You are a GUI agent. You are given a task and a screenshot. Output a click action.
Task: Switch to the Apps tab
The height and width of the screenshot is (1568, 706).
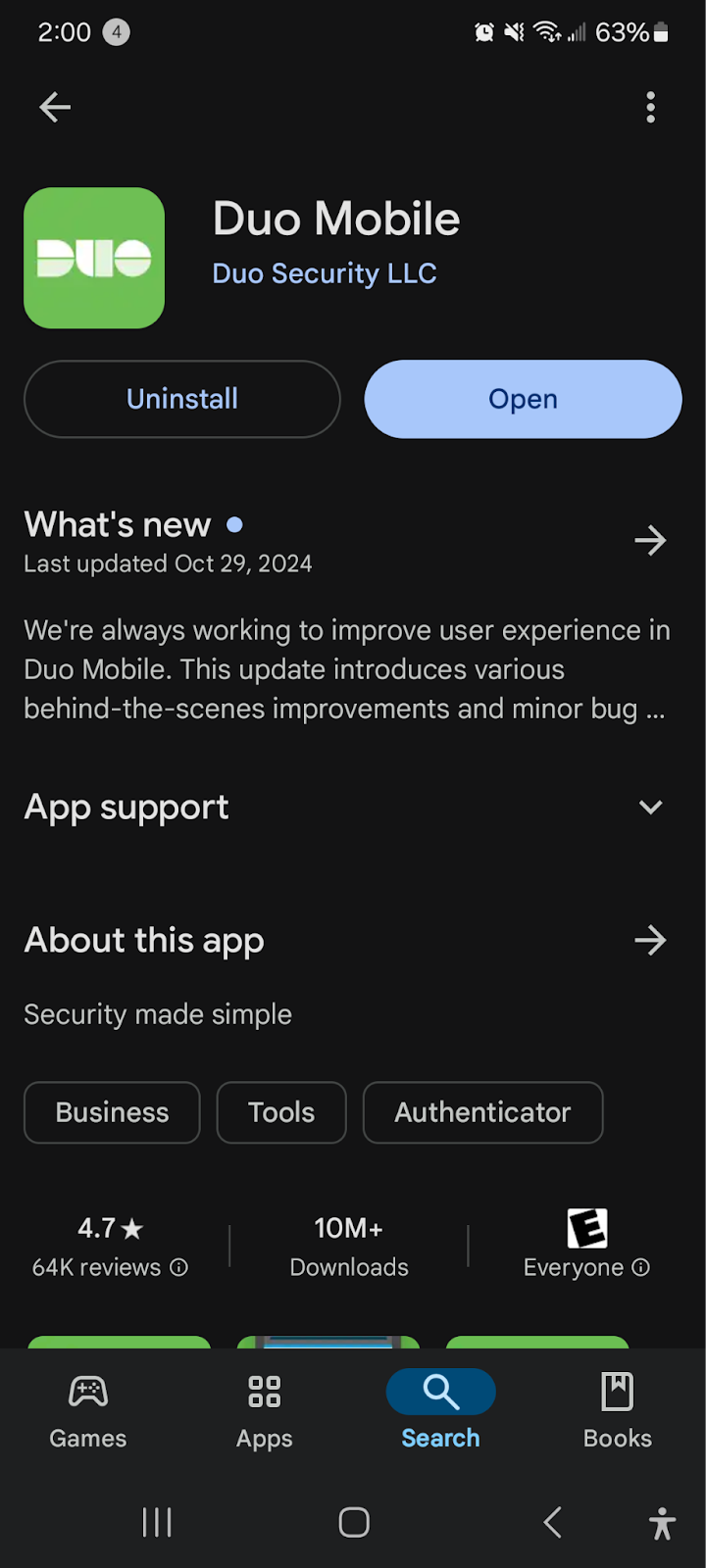[265, 1410]
